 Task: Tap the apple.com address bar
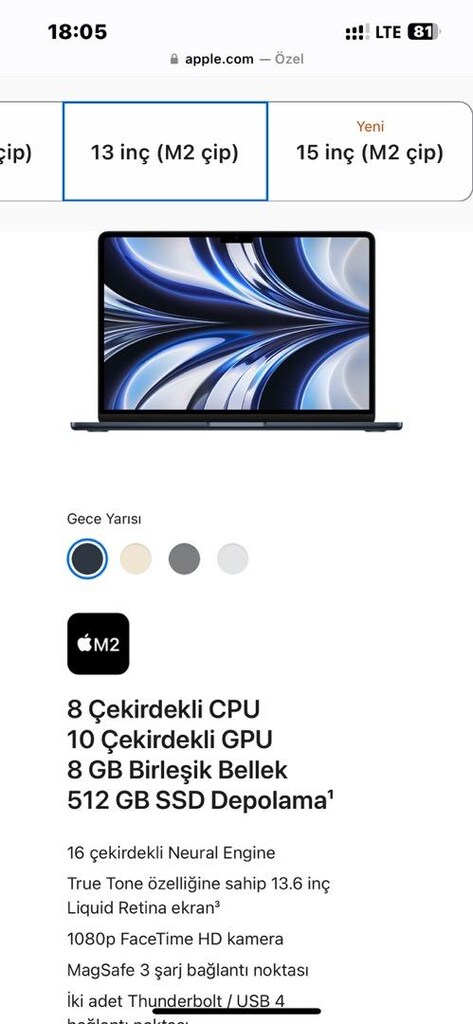pyautogui.click(x=236, y=59)
